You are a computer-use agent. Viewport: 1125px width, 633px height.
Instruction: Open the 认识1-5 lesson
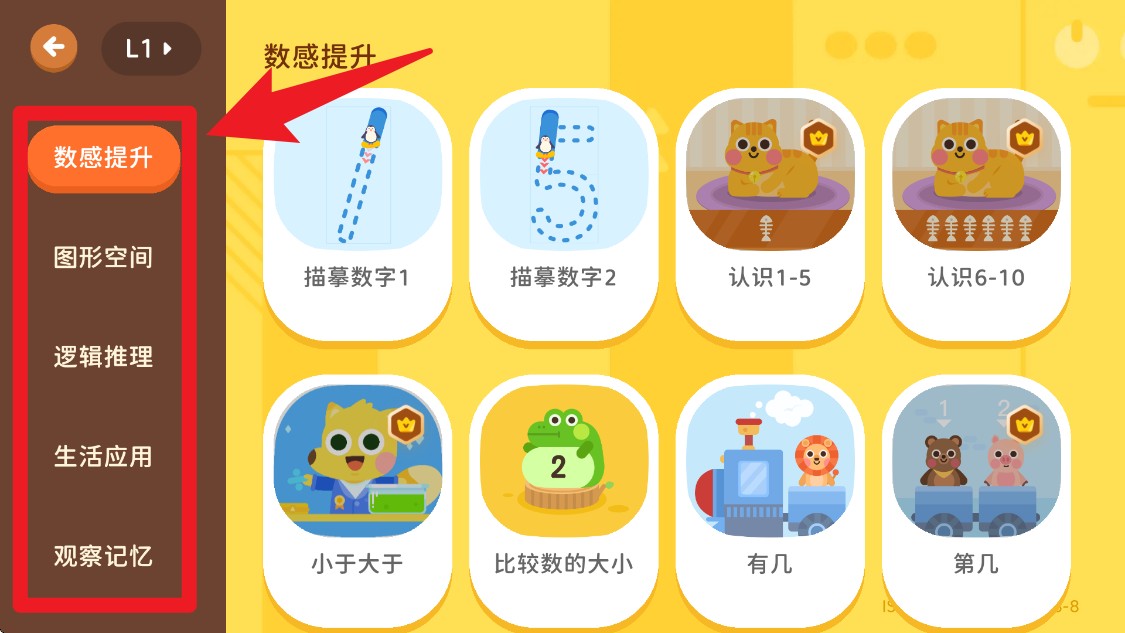[769, 200]
